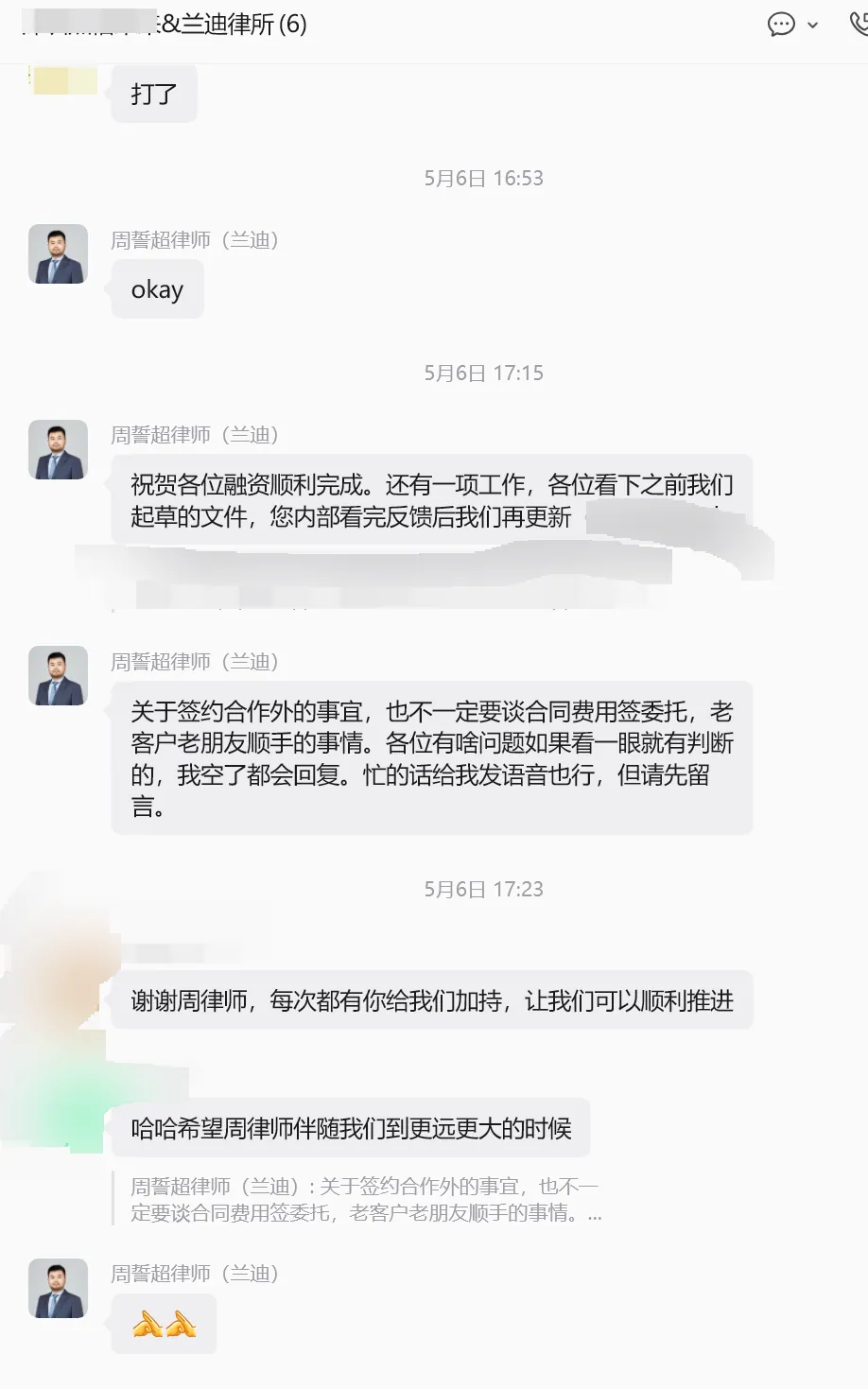Screen dimensions: 868x1389
Task: Open 周誓超律师's avatar next to the okay message
Action: coord(58,253)
